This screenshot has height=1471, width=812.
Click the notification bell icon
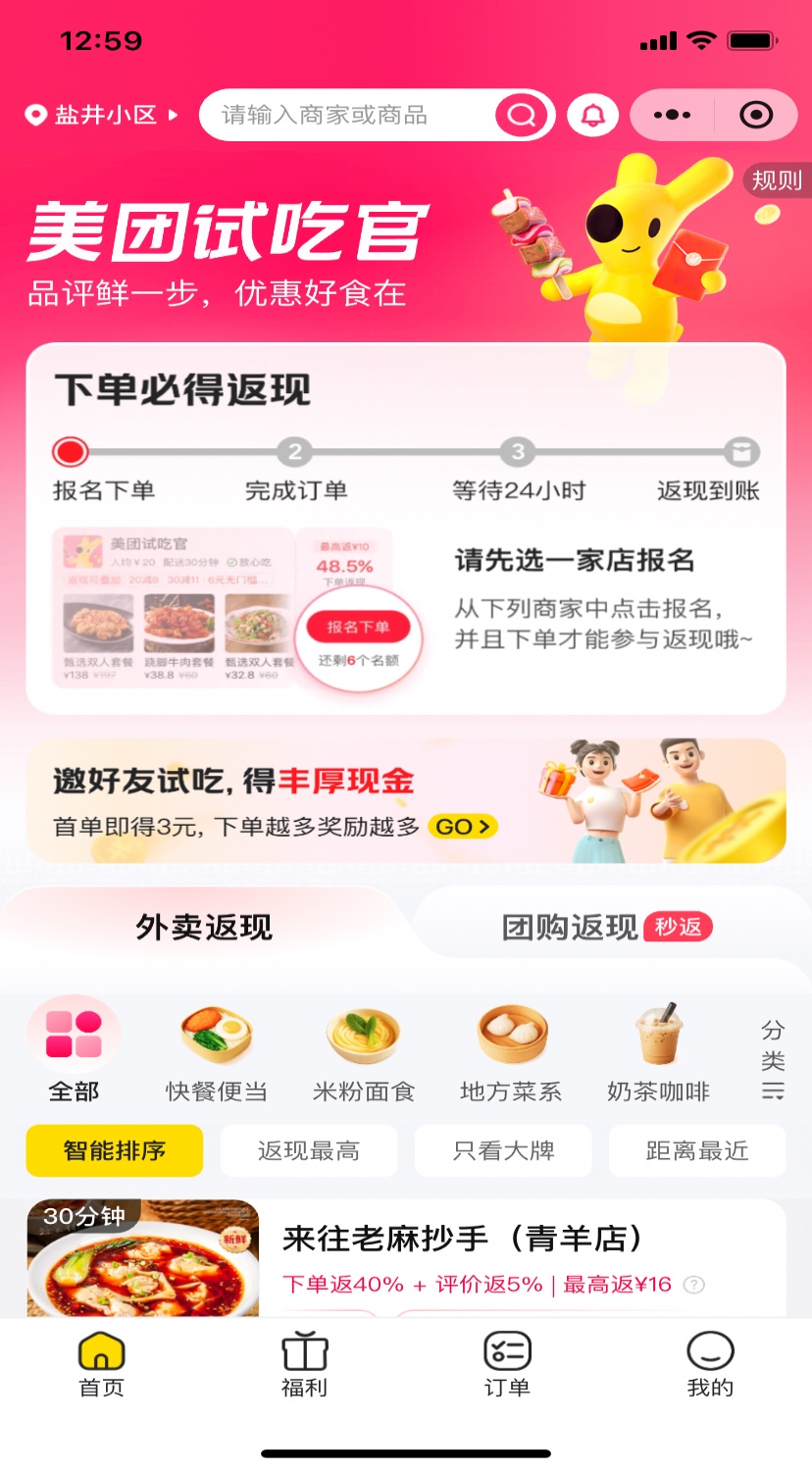tap(592, 115)
